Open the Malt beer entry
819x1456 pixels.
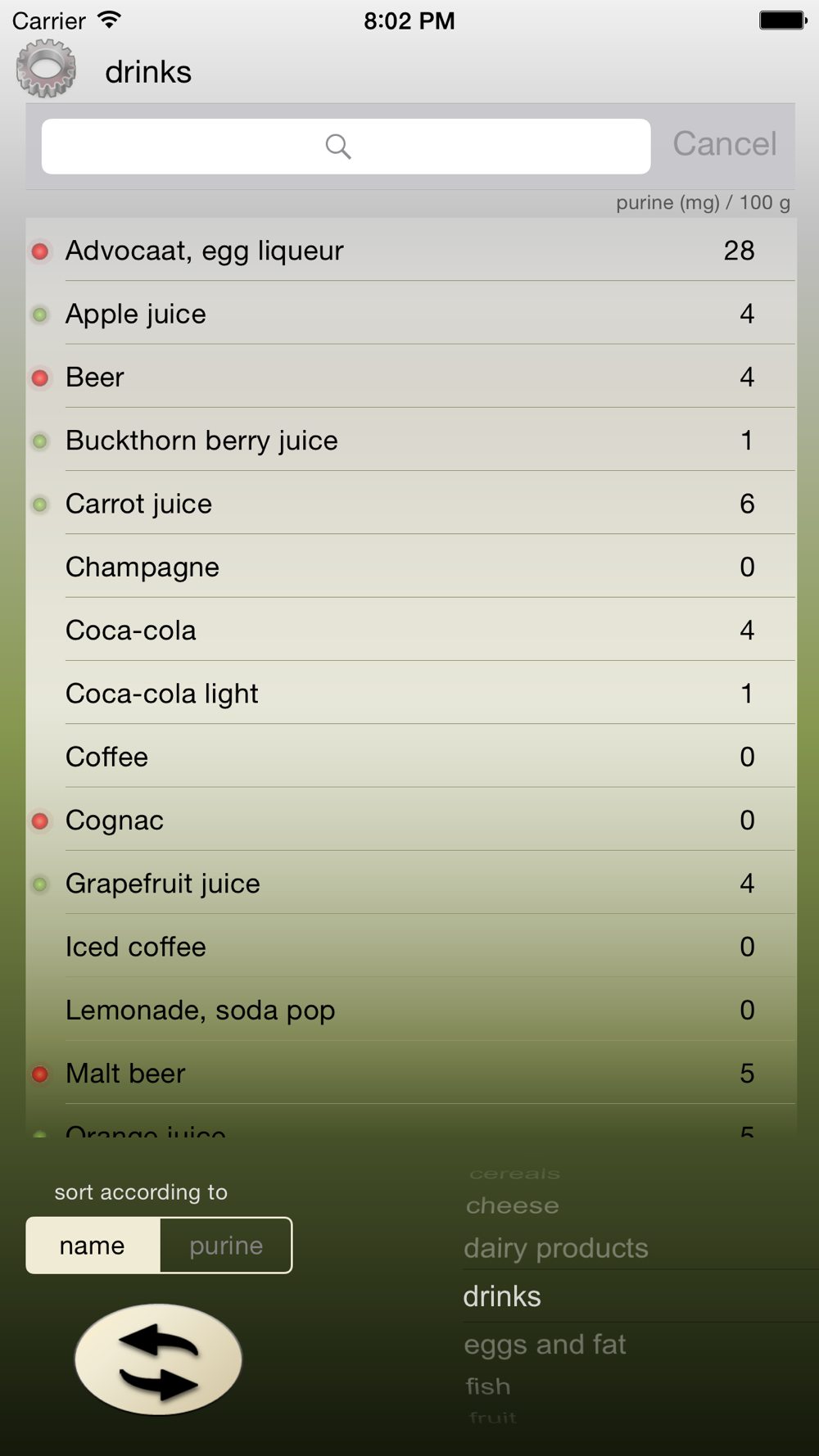click(x=410, y=1073)
